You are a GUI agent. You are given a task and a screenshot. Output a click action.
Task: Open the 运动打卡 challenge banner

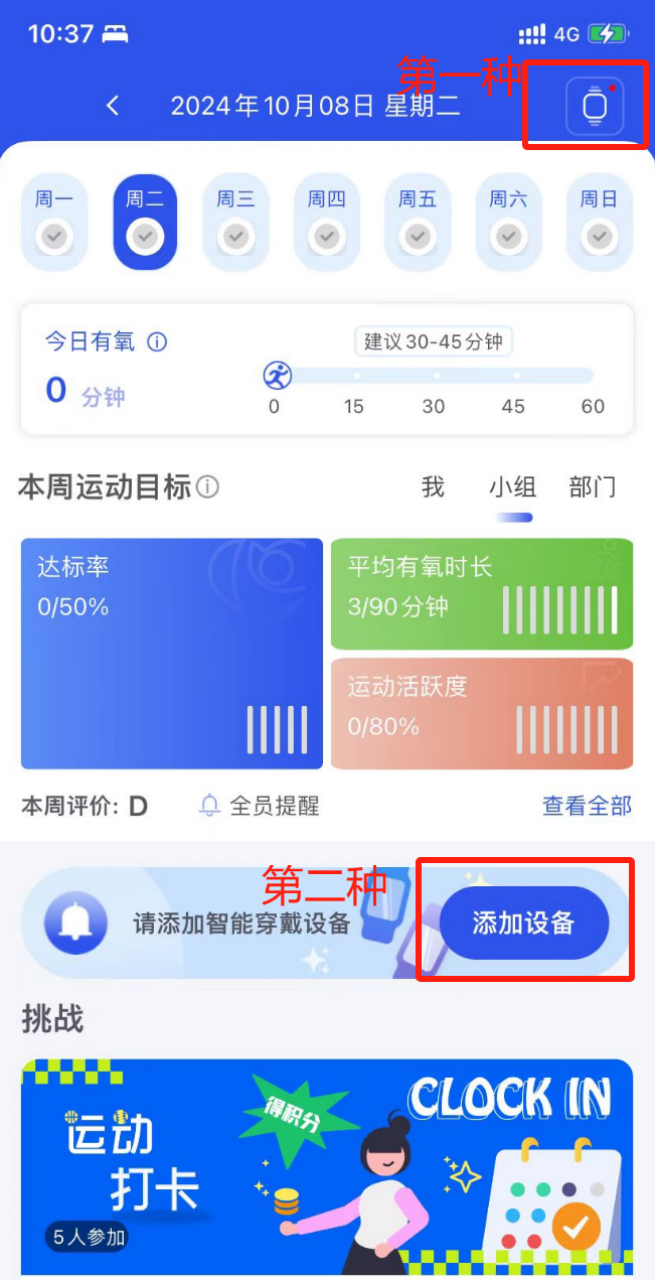pos(327,1166)
